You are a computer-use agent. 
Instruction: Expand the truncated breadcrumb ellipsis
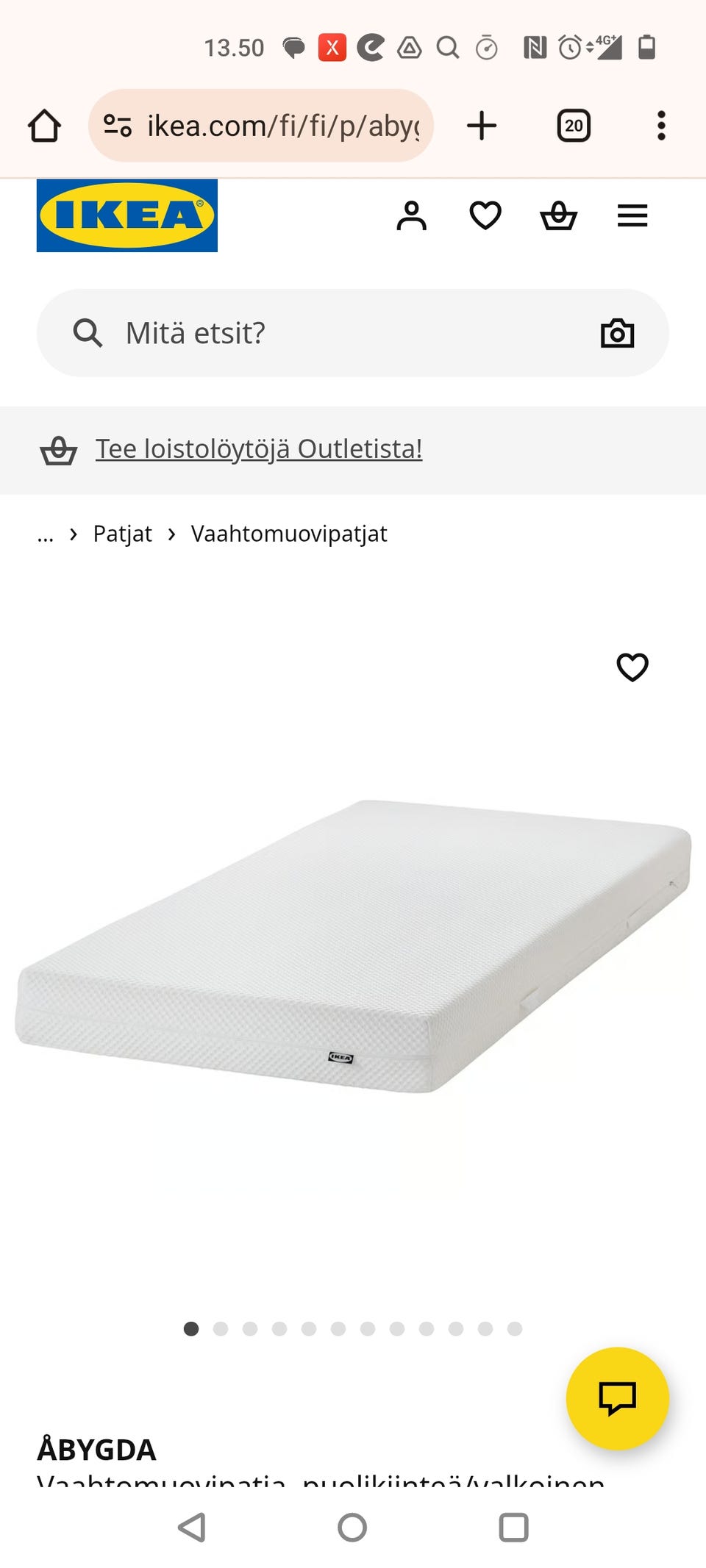[x=46, y=534]
